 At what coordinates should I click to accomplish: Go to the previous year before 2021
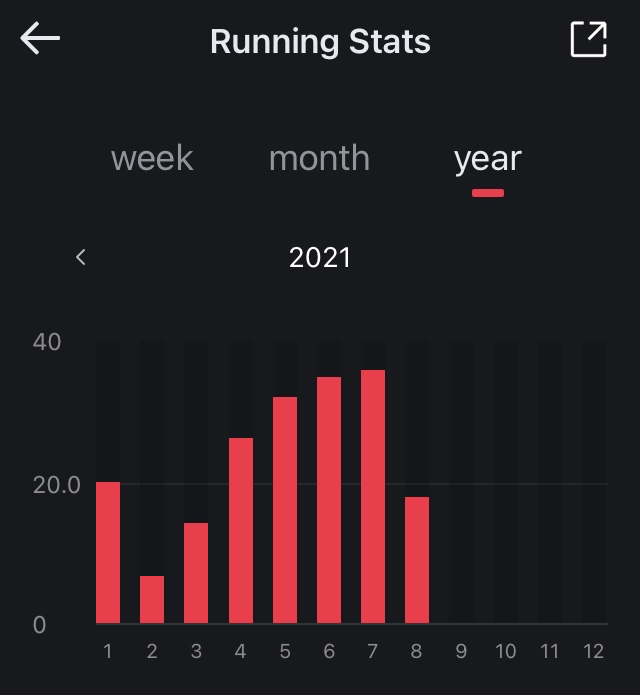tap(81, 257)
